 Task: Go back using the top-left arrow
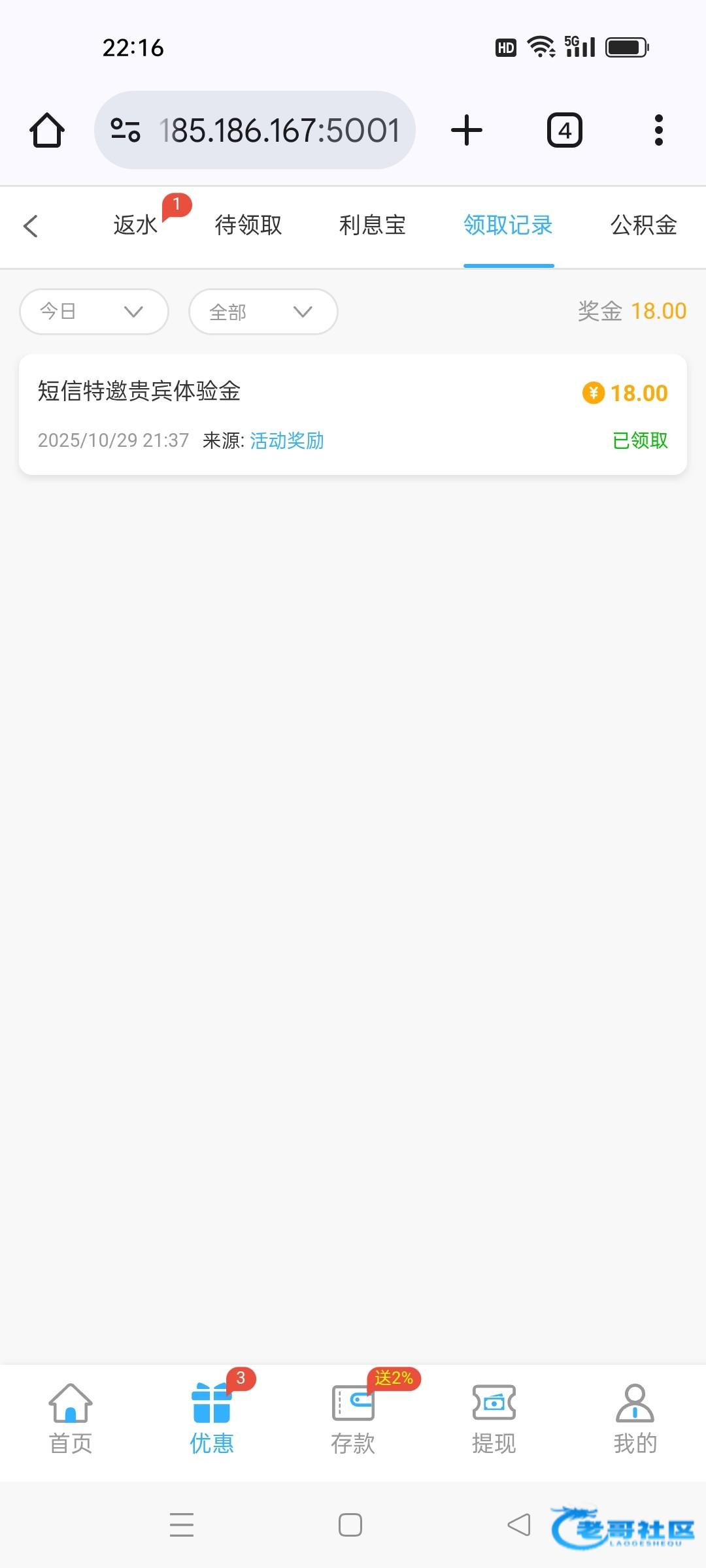point(31,226)
